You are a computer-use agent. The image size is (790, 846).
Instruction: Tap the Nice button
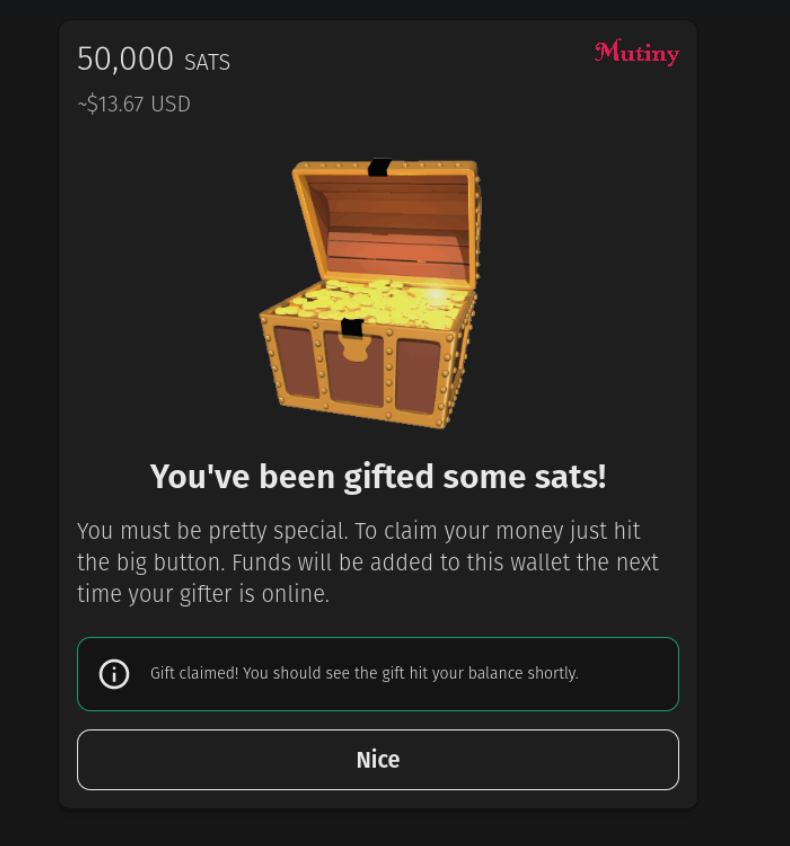[x=378, y=760]
